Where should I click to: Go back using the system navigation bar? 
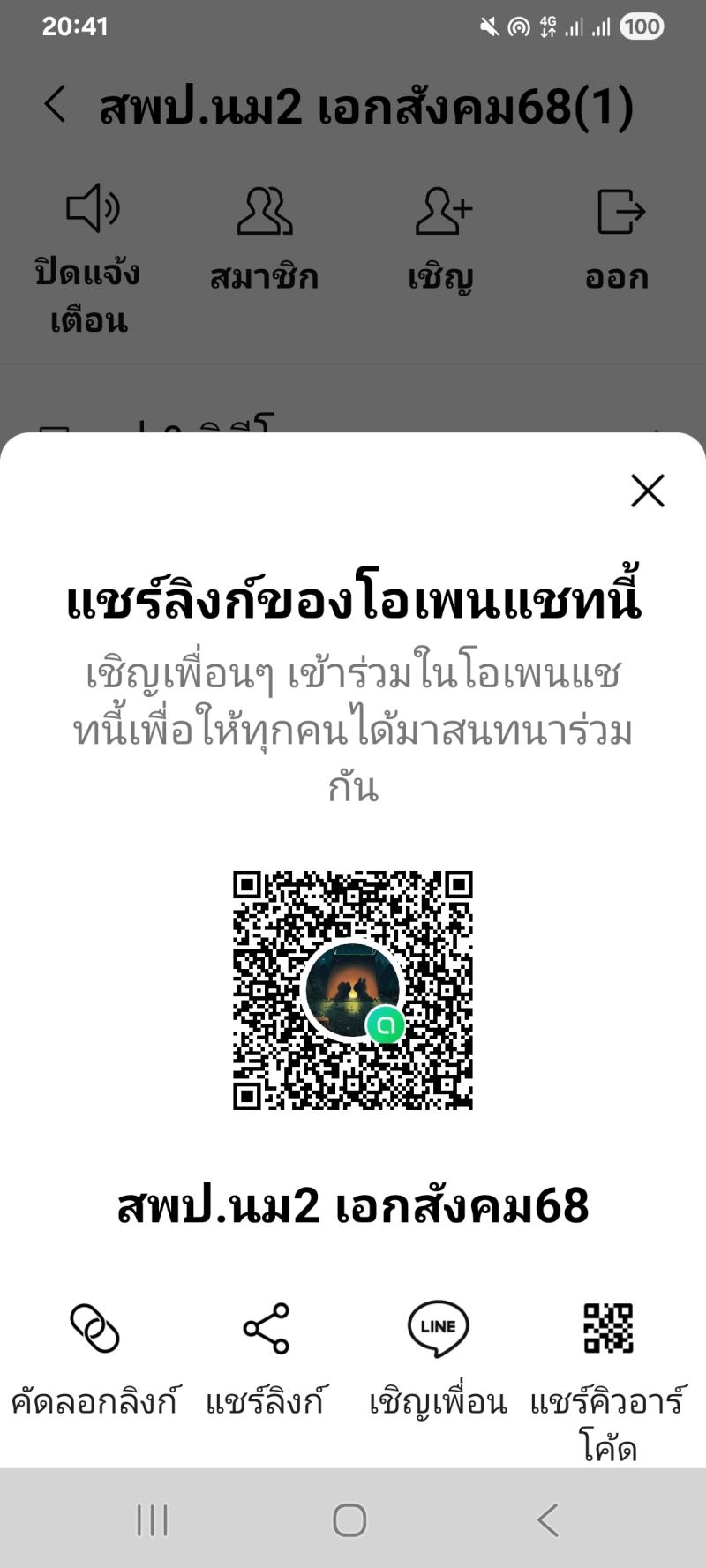click(x=548, y=1519)
